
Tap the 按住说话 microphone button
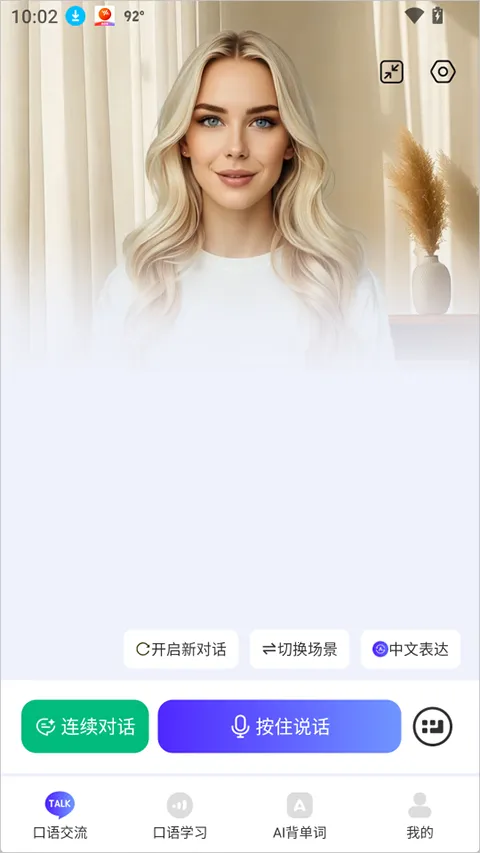279,726
